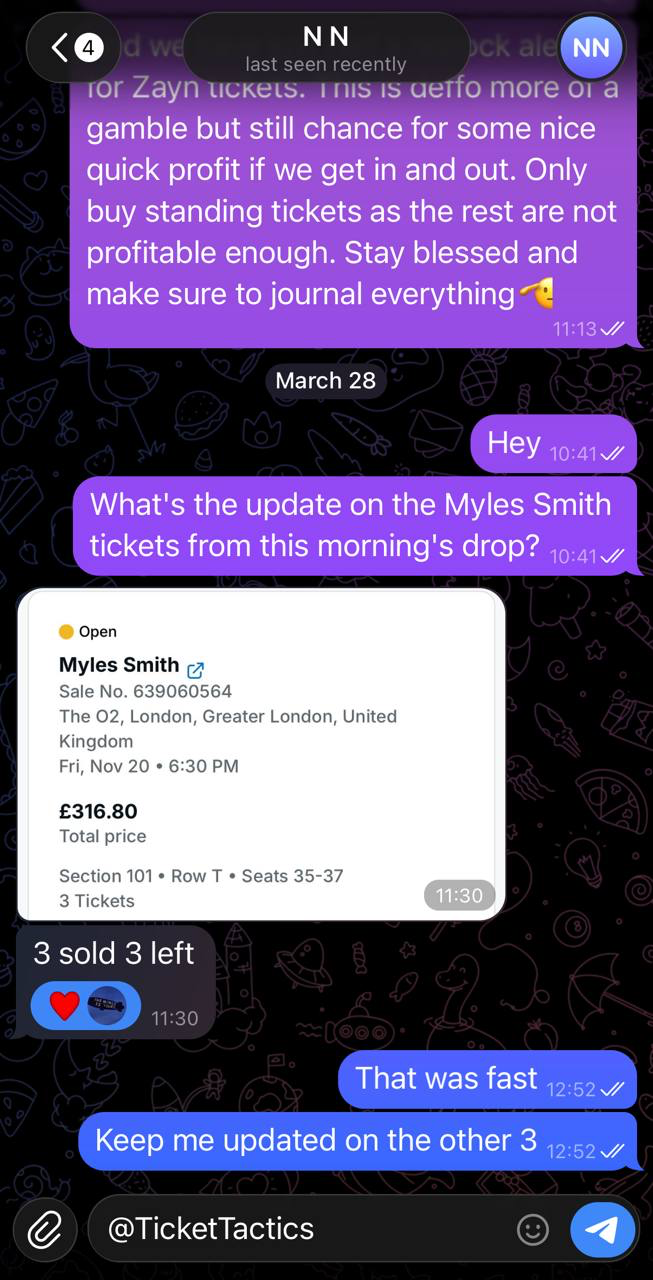Open the Myles Smith sale screenshot
This screenshot has width=653, height=1280.
261,754
